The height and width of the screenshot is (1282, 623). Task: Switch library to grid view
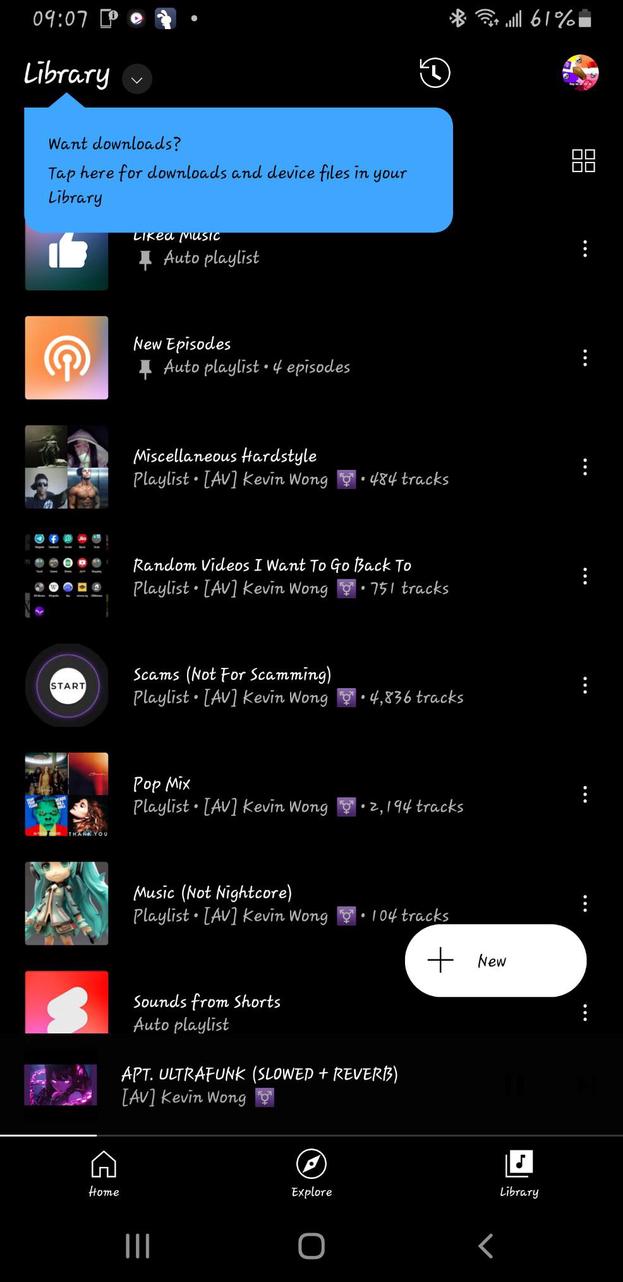[583, 161]
